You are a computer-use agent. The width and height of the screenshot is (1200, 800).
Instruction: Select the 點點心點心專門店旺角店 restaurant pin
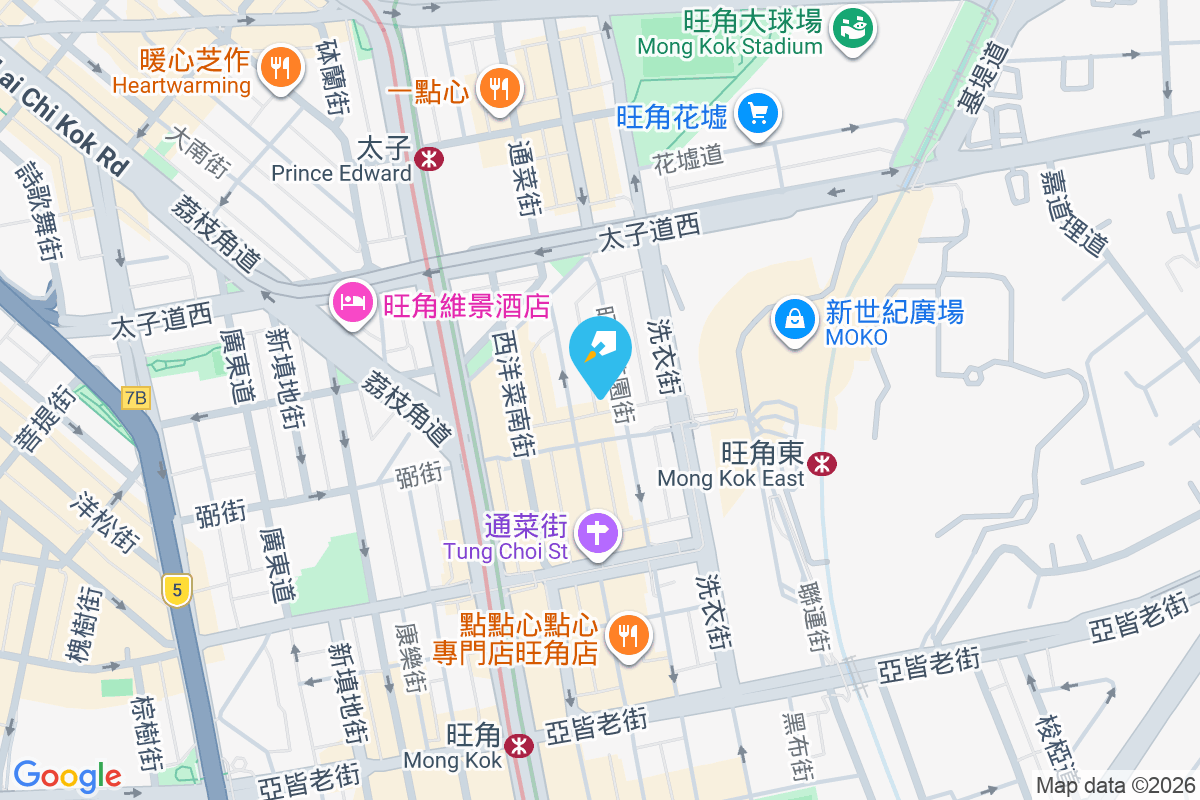pos(628,635)
